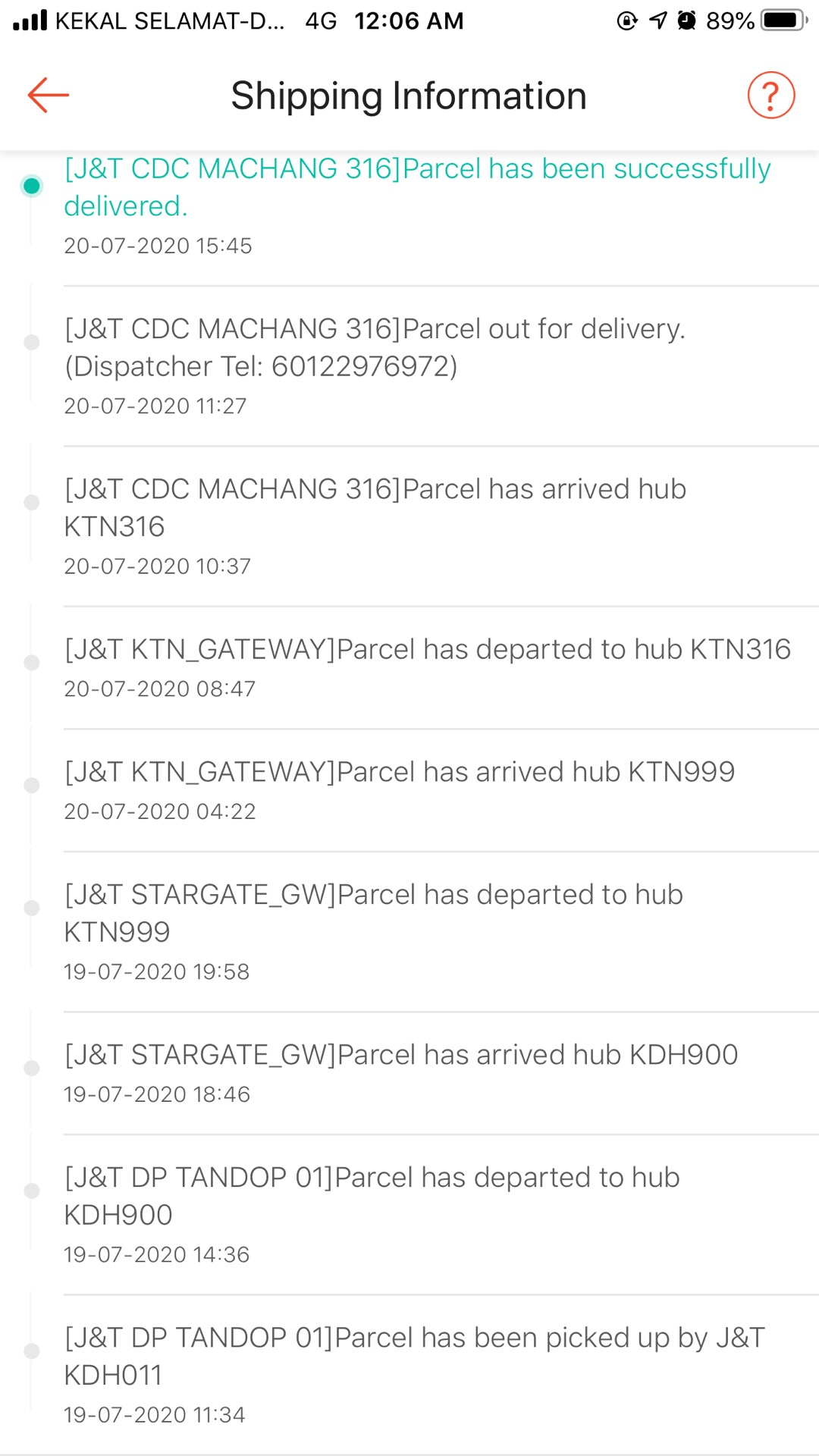819x1456 pixels.
Task: Go back from Shipping Information
Action: (49, 96)
